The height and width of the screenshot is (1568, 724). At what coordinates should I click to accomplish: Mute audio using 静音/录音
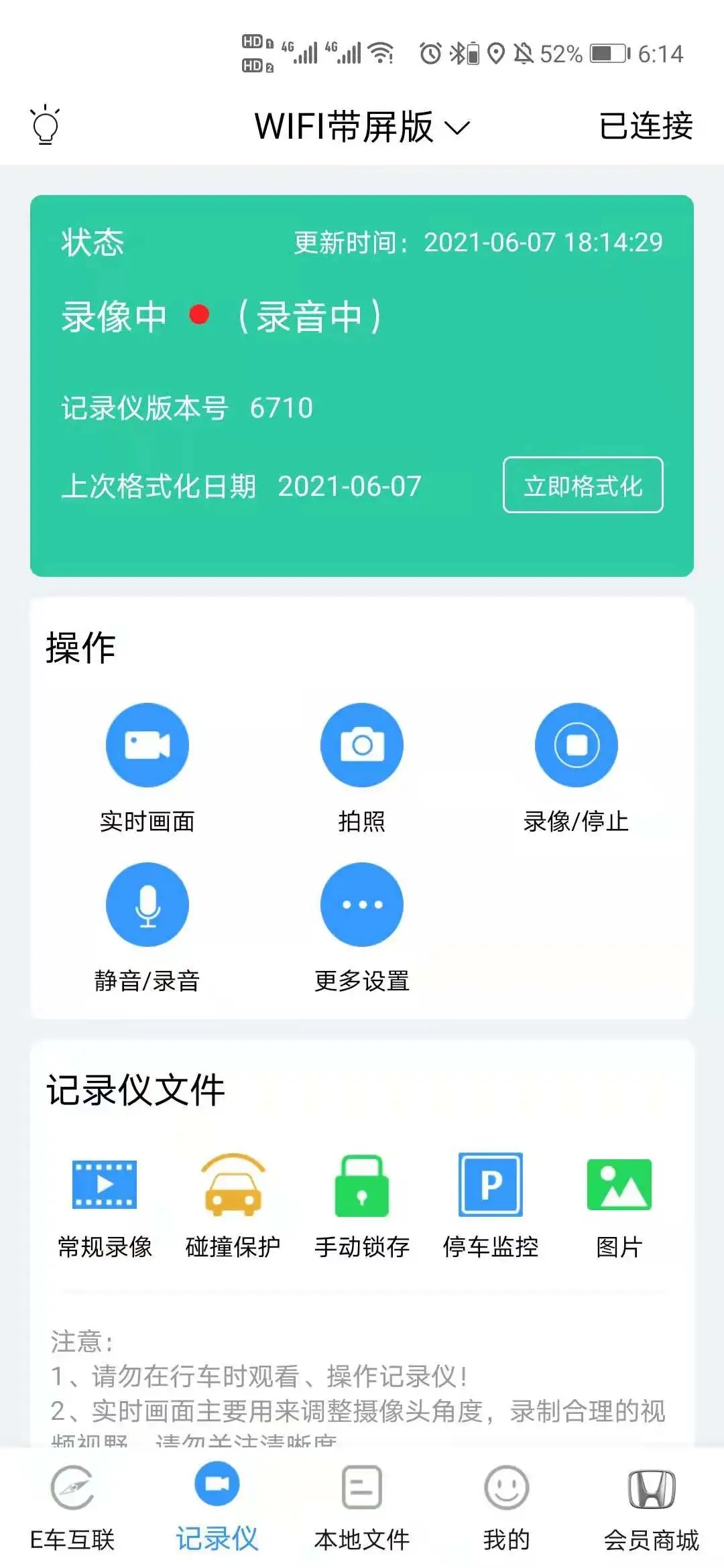click(x=148, y=904)
